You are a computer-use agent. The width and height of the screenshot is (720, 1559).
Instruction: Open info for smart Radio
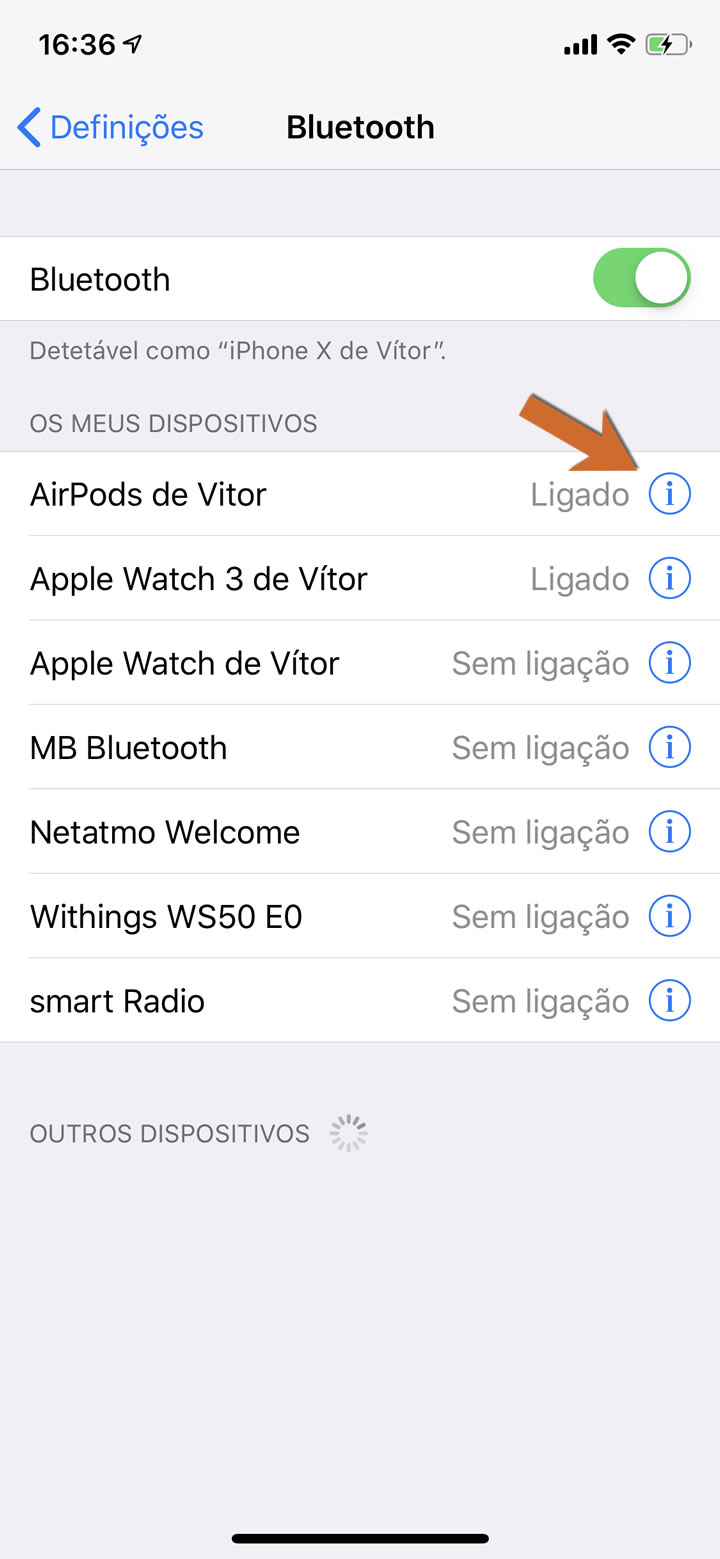pyautogui.click(x=670, y=1000)
